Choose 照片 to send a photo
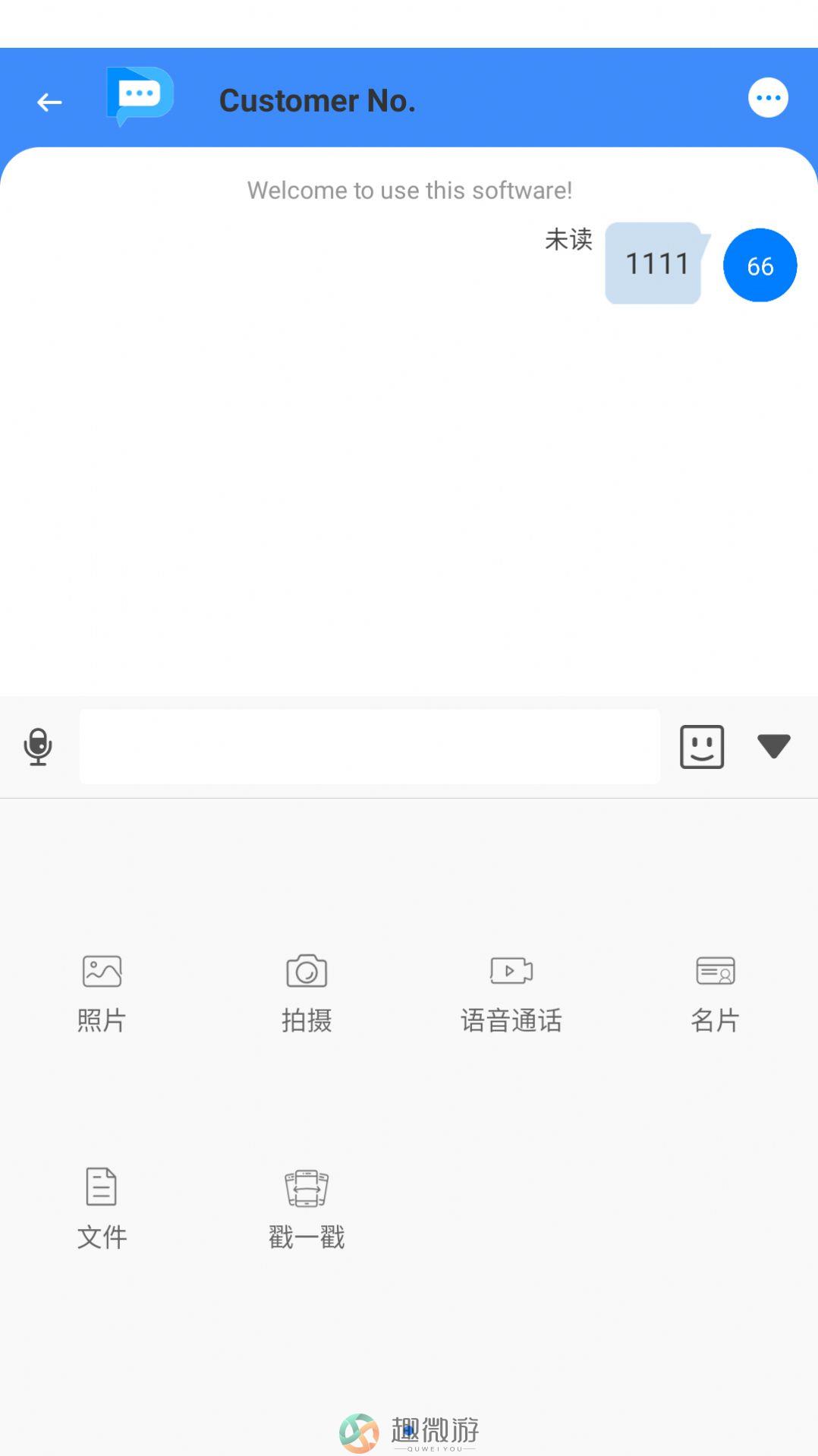 pyautogui.click(x=102, y=992)
